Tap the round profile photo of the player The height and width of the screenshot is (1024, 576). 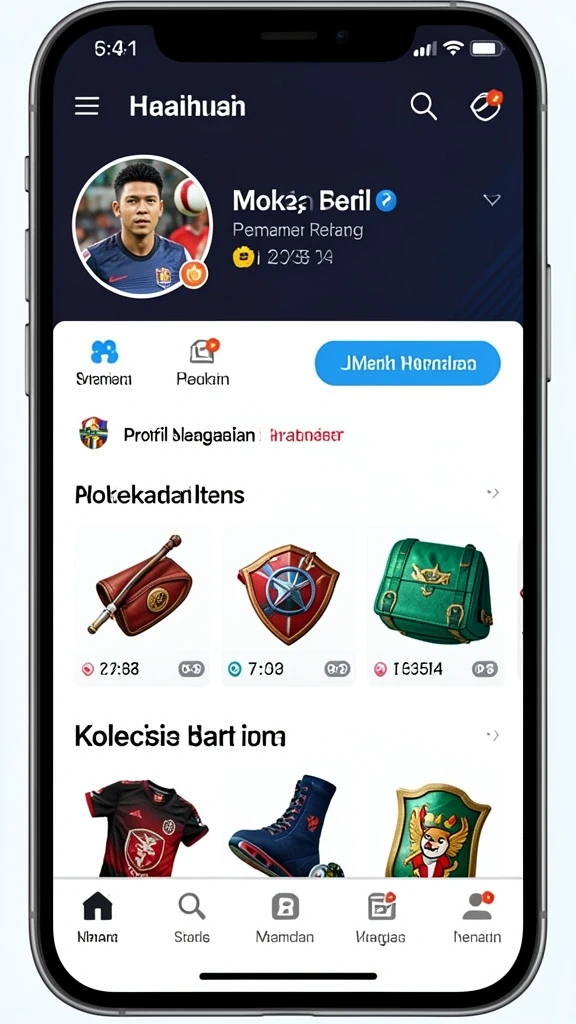pyautogui.click(x=142, y=225)
